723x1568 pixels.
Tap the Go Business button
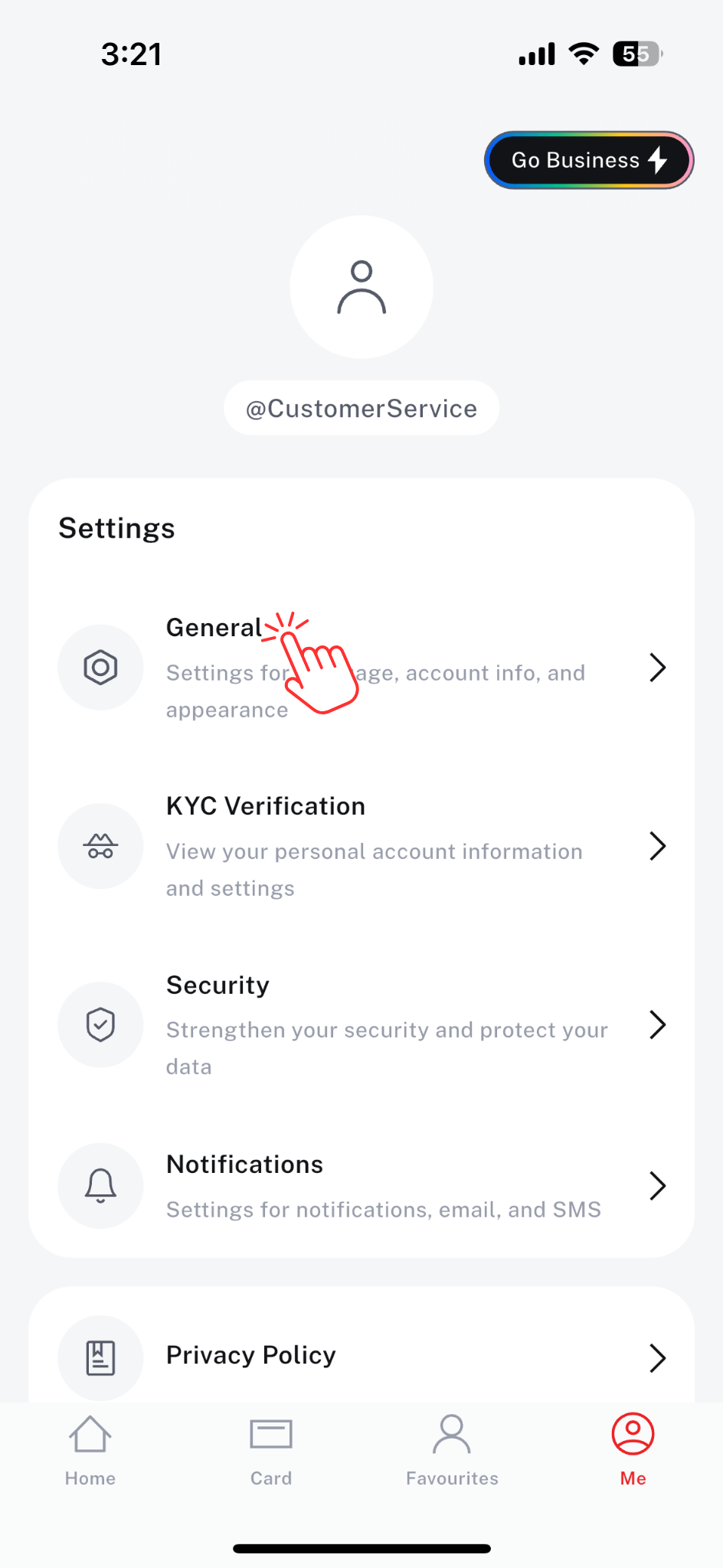(588, 160)
